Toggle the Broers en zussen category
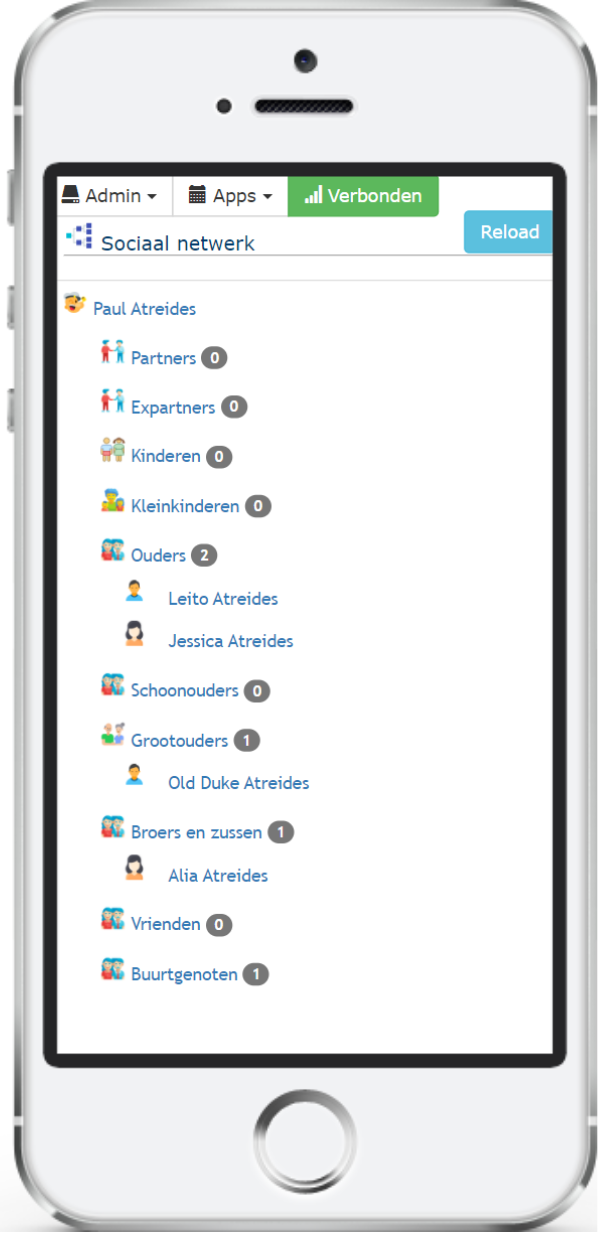Viewport: 600px width, 1234px height. point(196,832)
